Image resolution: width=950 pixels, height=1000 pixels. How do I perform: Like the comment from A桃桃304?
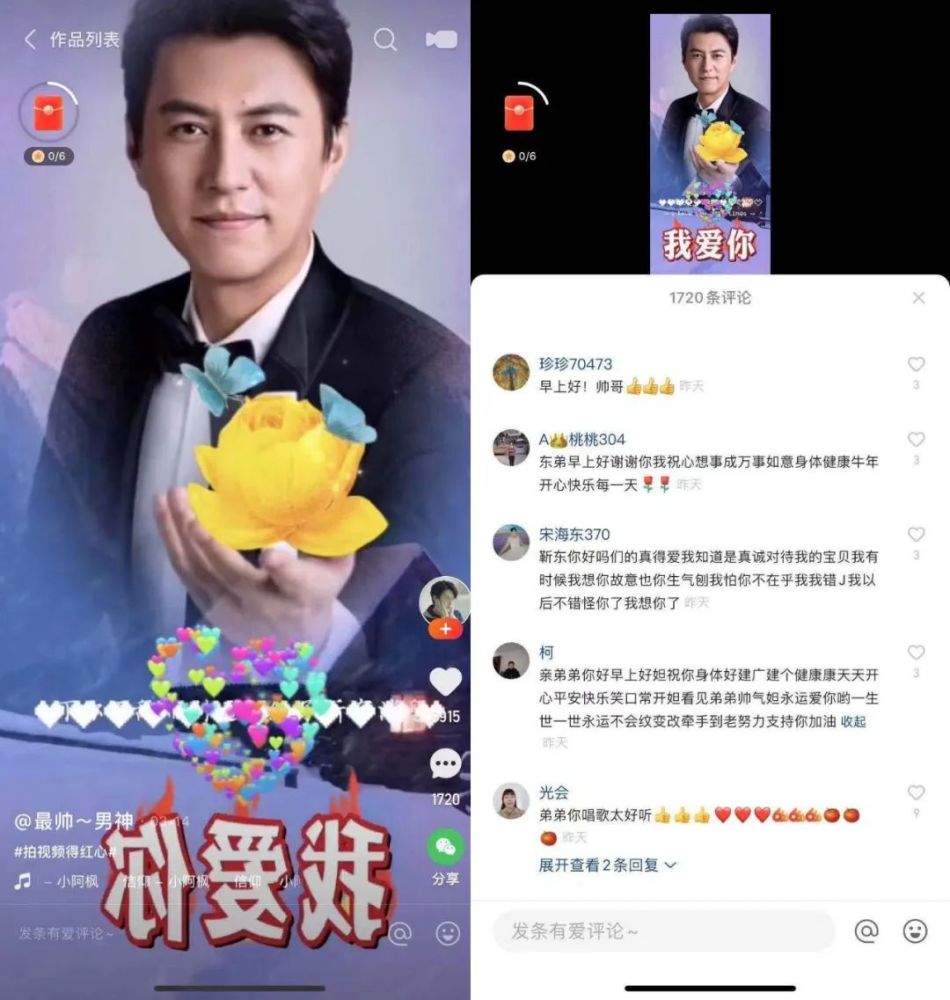[916, 440]
